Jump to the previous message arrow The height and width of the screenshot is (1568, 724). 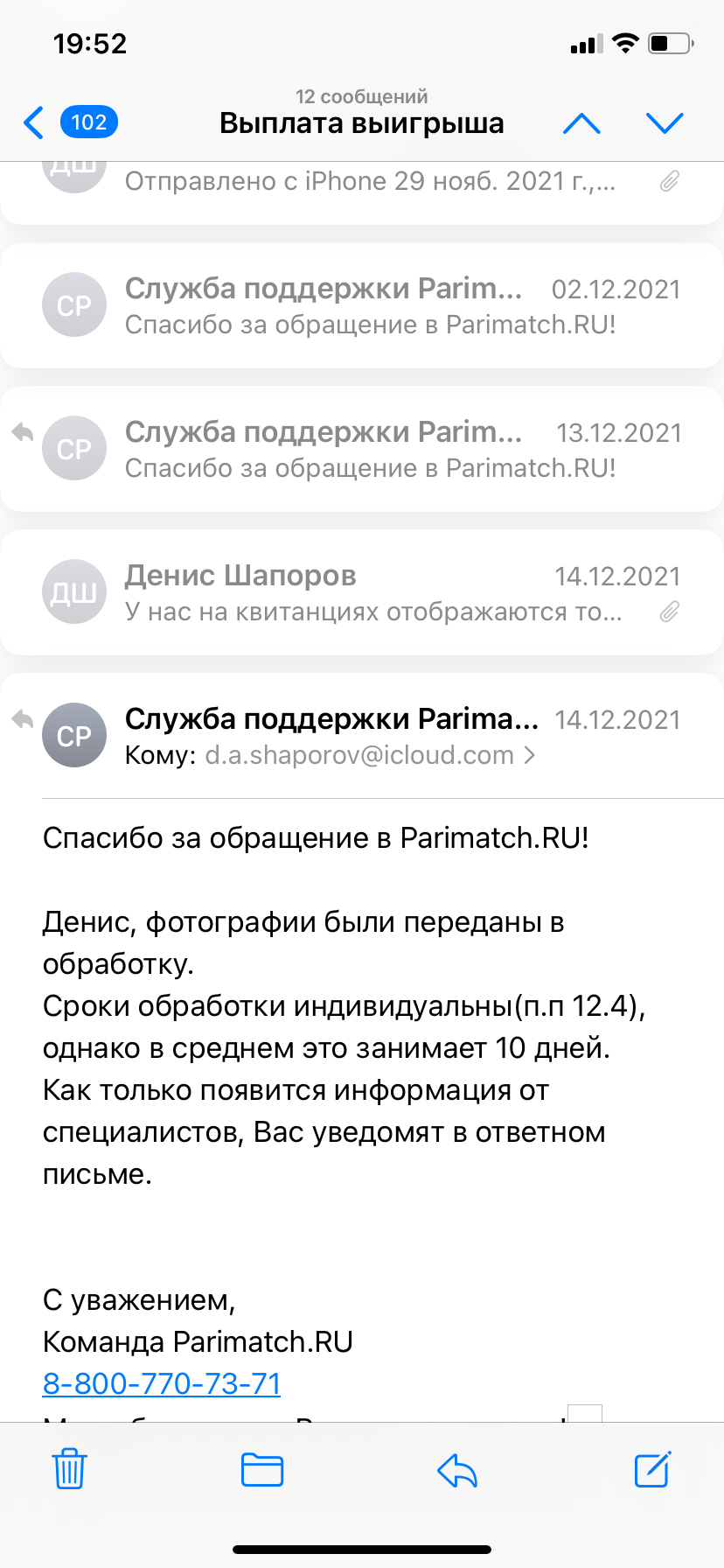tap(582, 123)
